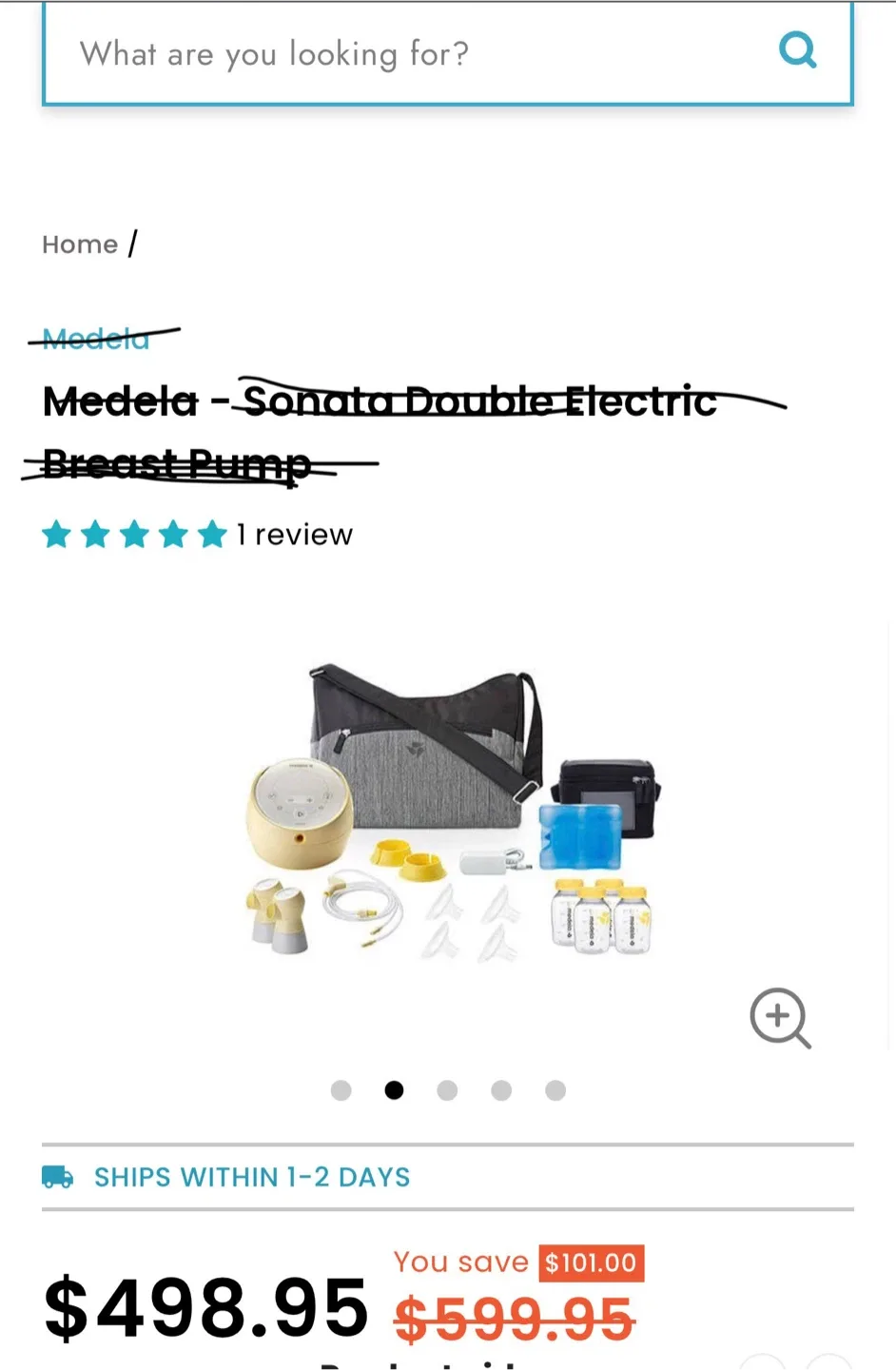Click inside the search input field
896x1370 pixels.
[380, 53]
